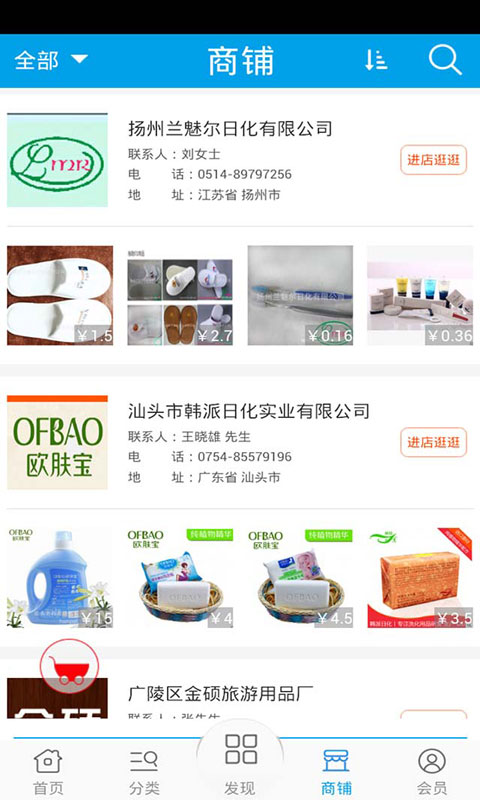The width and height of the screenshot is (480, 800).
Task: Open the white slippers product priced ¥1.5
Action: (60, 295)
